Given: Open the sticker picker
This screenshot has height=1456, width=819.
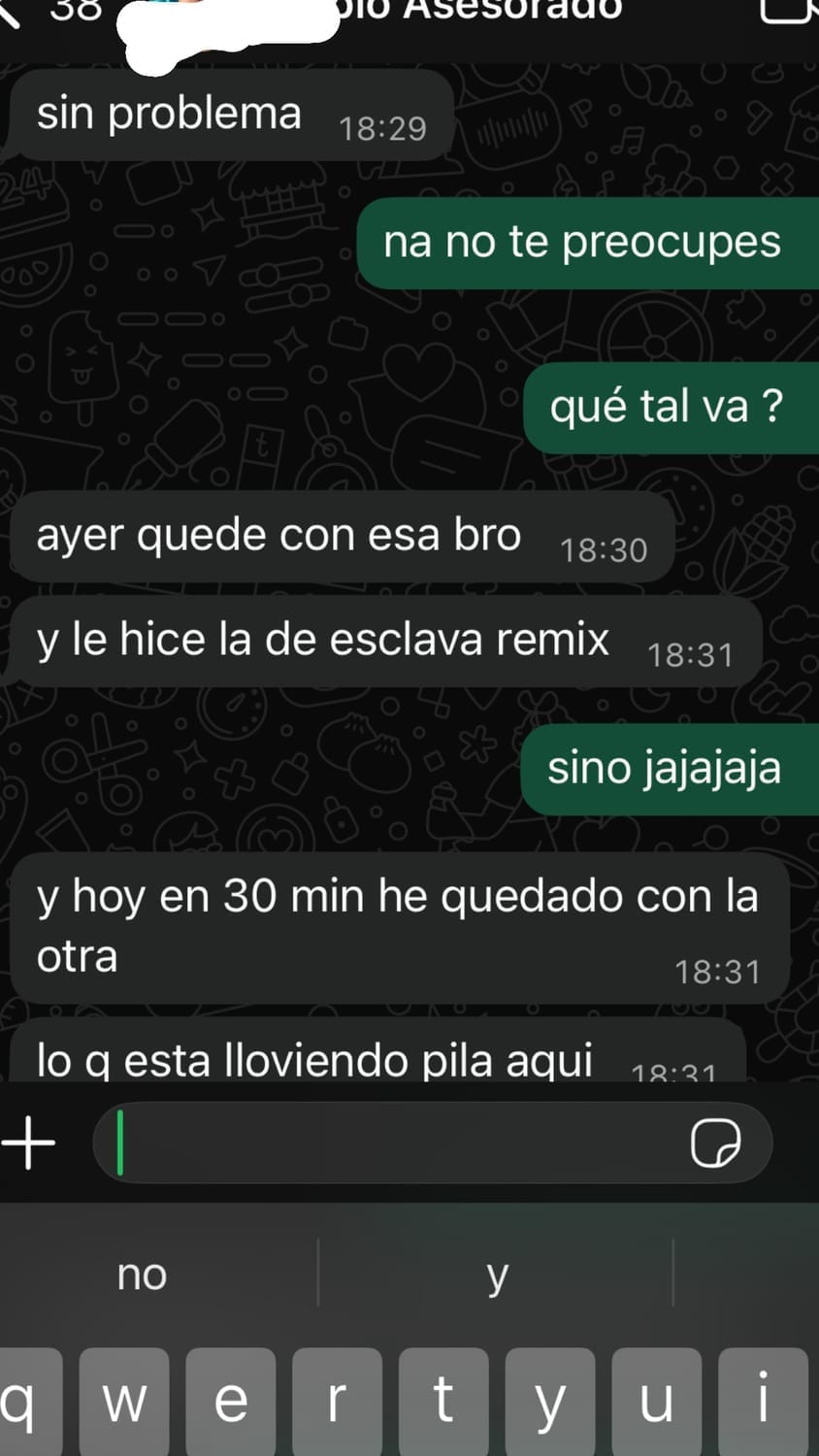Looking at the screenshot, I should (x=715, y=1142).
